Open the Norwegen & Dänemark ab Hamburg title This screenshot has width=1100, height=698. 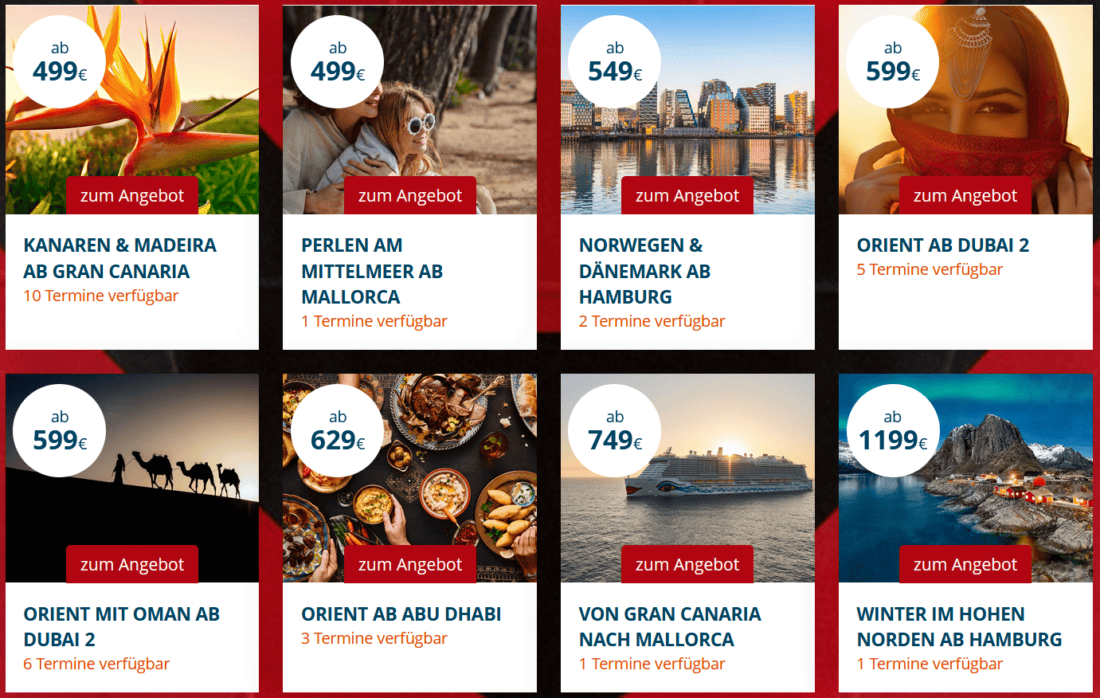644,271
